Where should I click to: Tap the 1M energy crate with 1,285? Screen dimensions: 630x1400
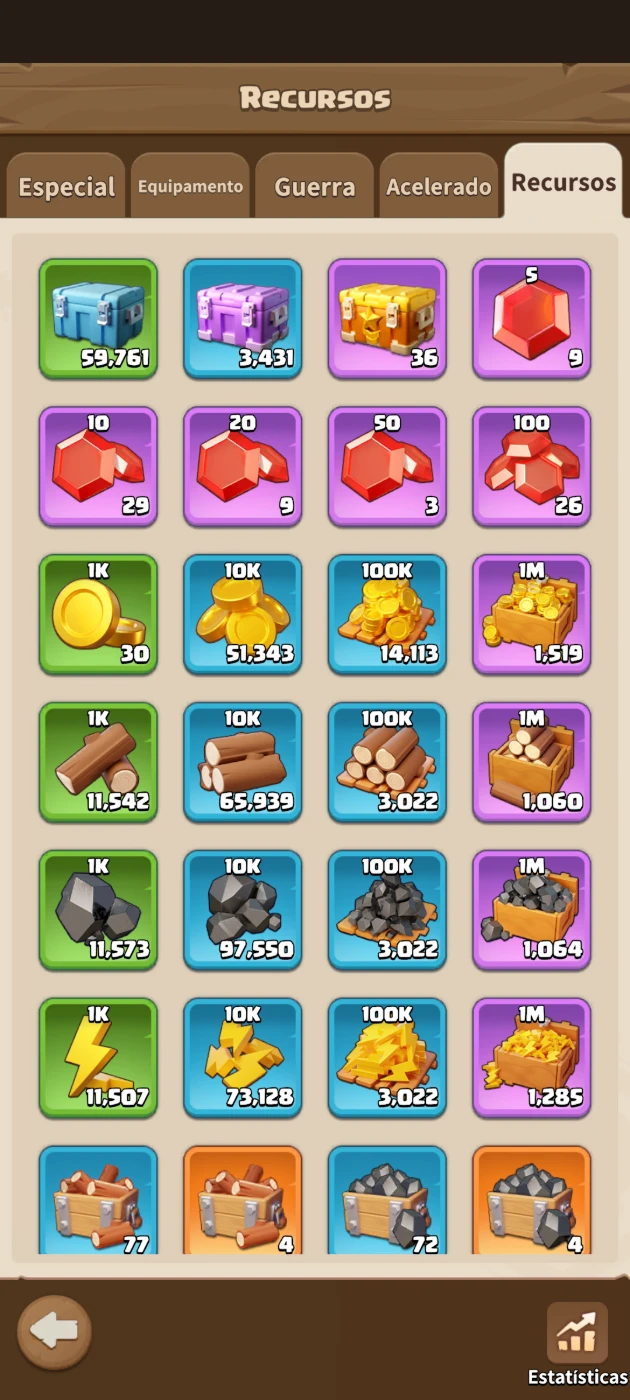click(x=531, y=1058)
